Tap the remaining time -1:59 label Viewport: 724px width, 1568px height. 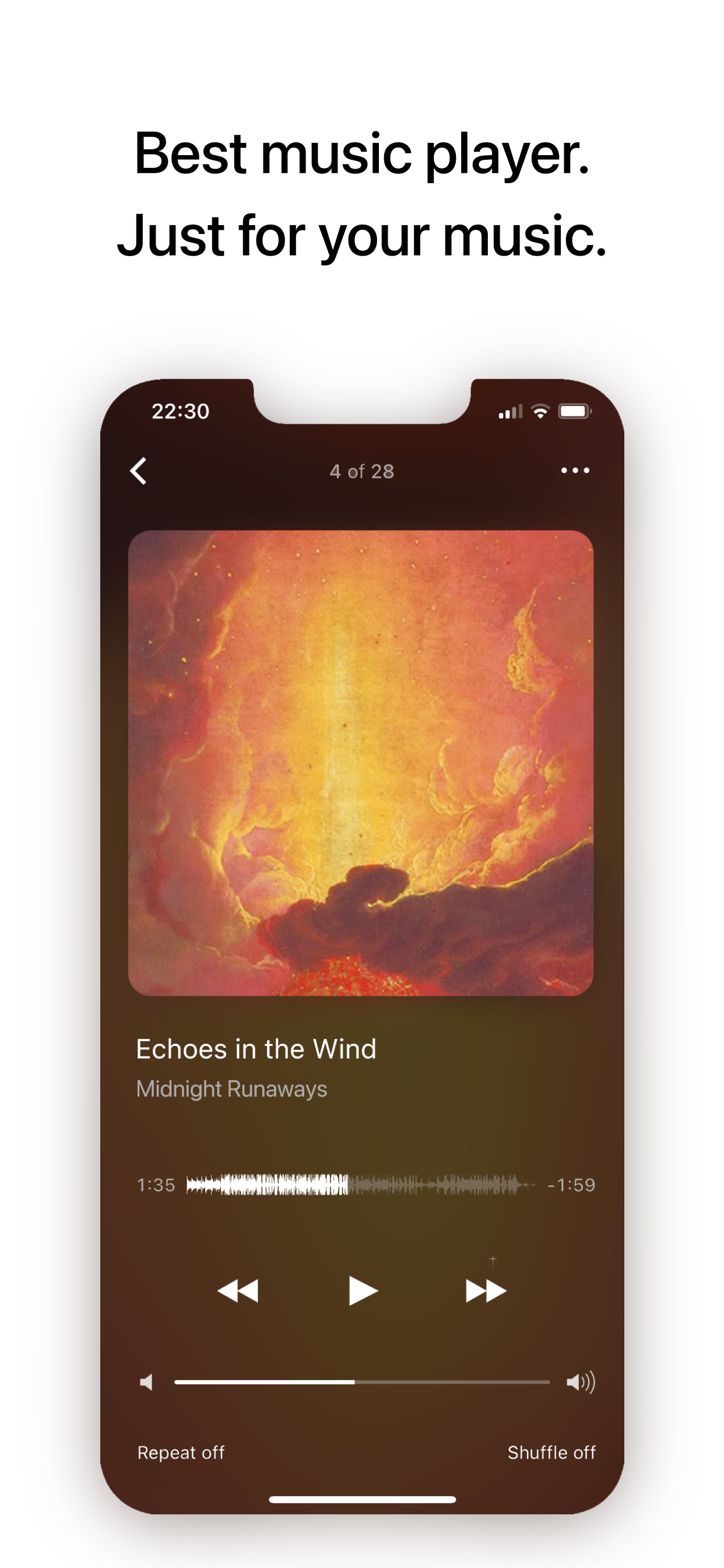tap(571, 1185)
